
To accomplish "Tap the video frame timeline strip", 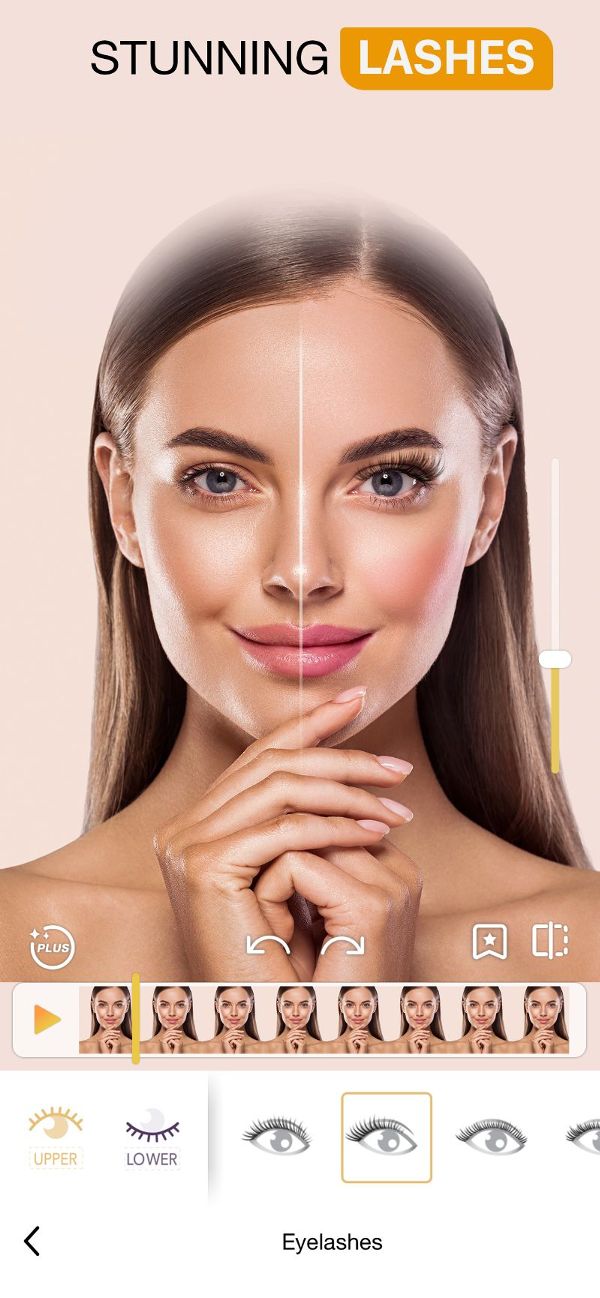I will point(330,1019).
